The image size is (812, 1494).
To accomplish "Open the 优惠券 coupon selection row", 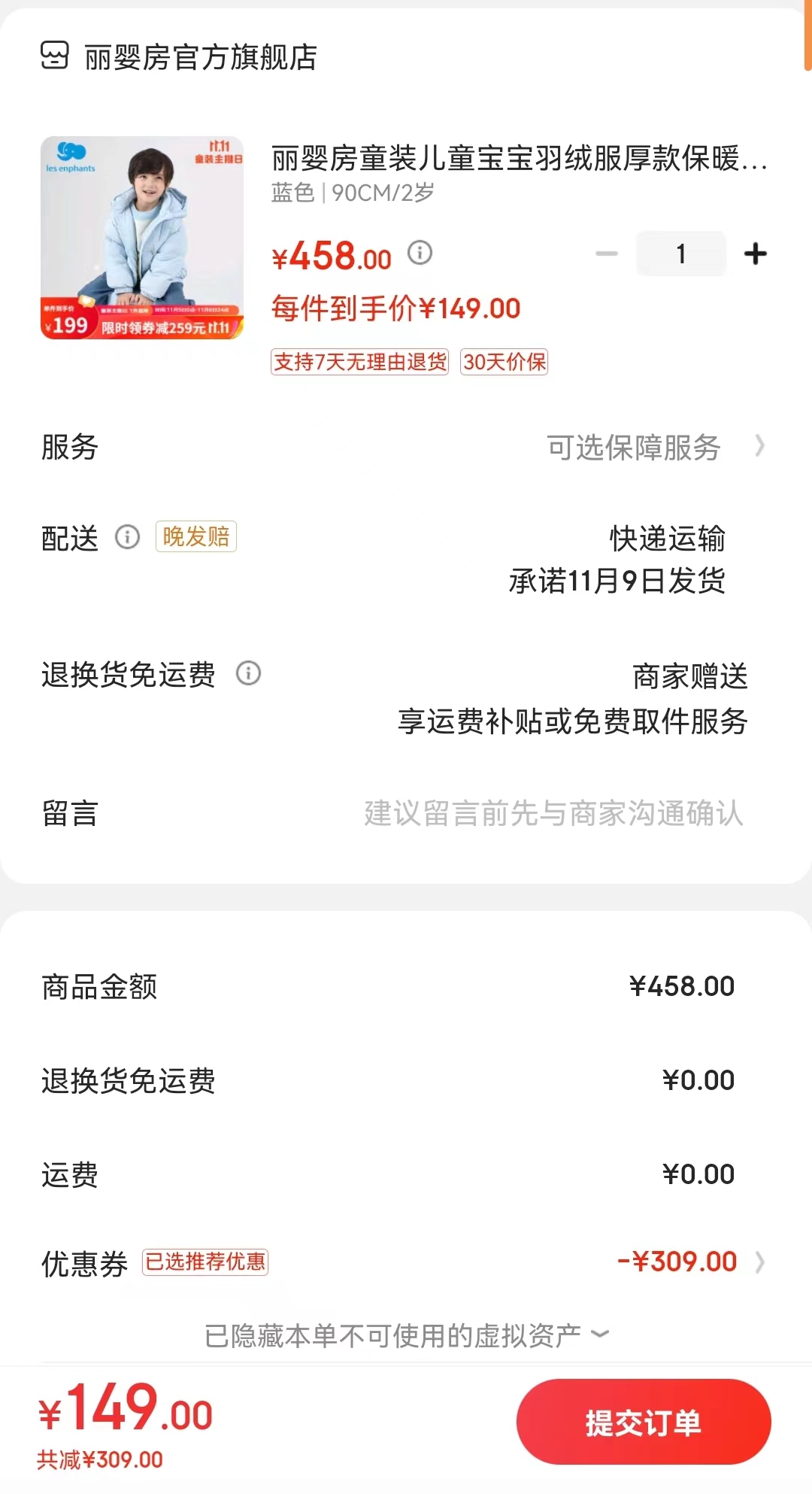I will [x=406, y=1262].
